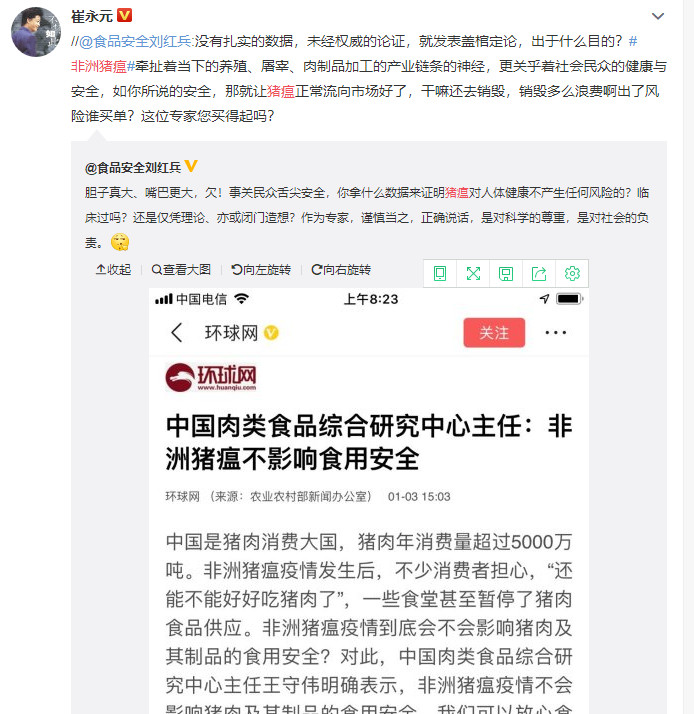
Task: Expand image to fullscreen from toolbar
Action: [x=473, y=273]
